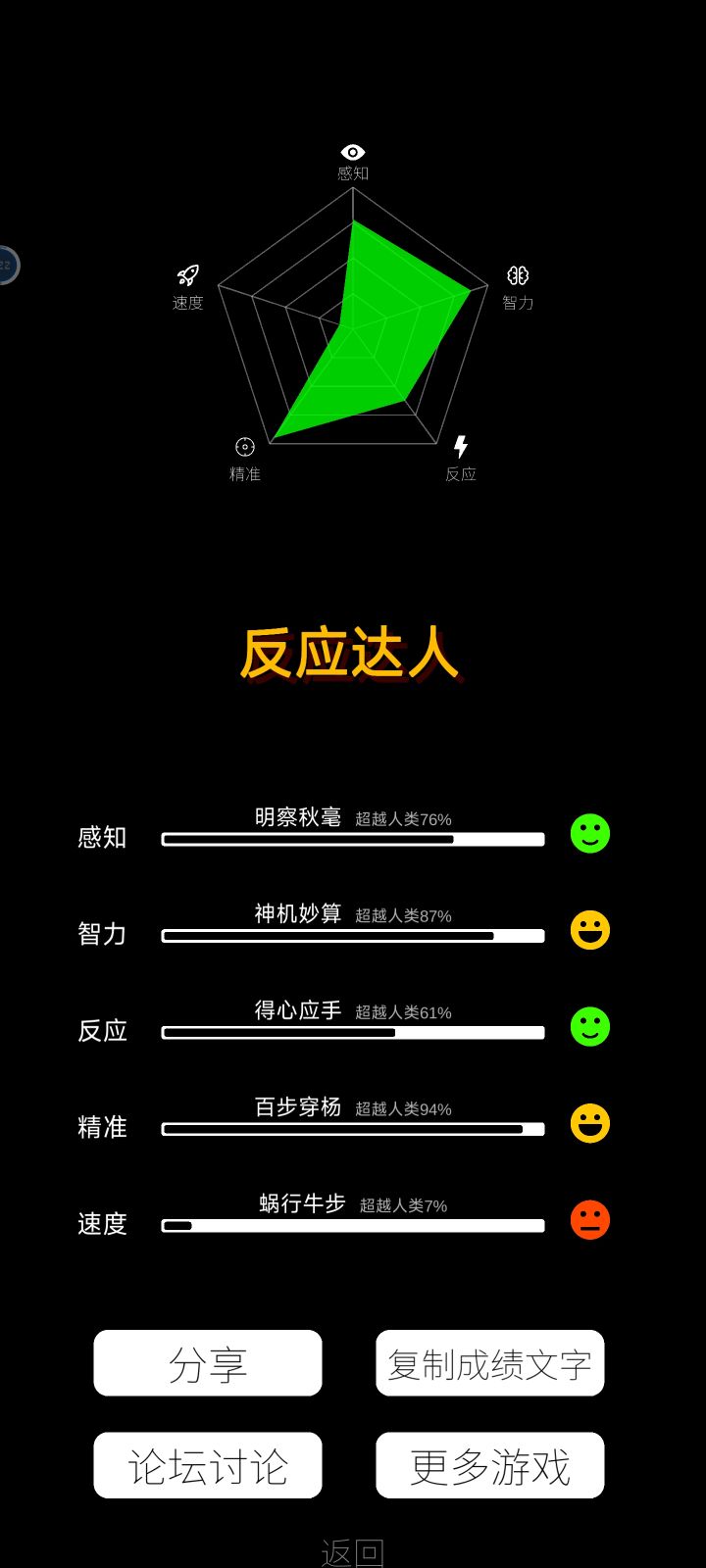Click the short 速度 progress bar

(351, 1226)
